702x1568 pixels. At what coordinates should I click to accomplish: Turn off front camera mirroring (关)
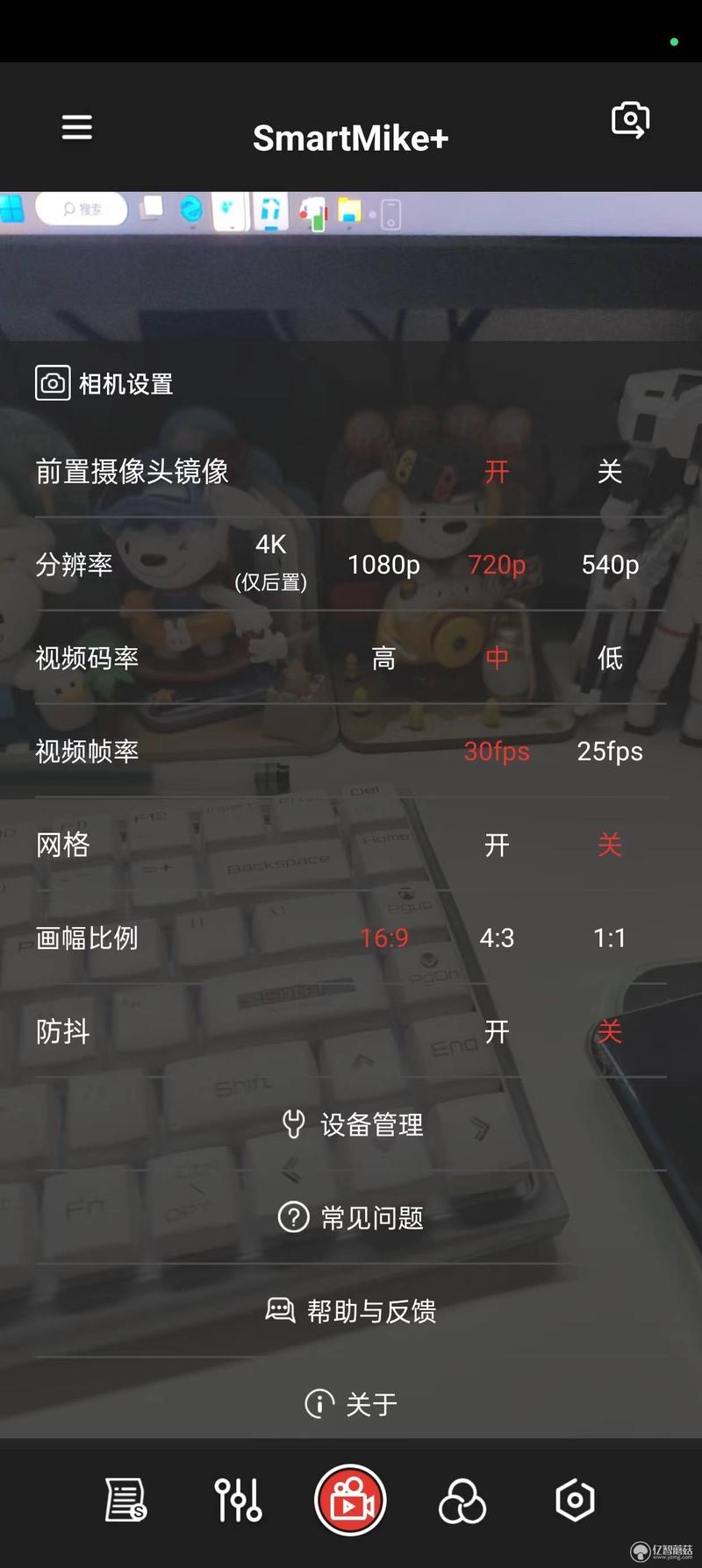coord(610,472)
